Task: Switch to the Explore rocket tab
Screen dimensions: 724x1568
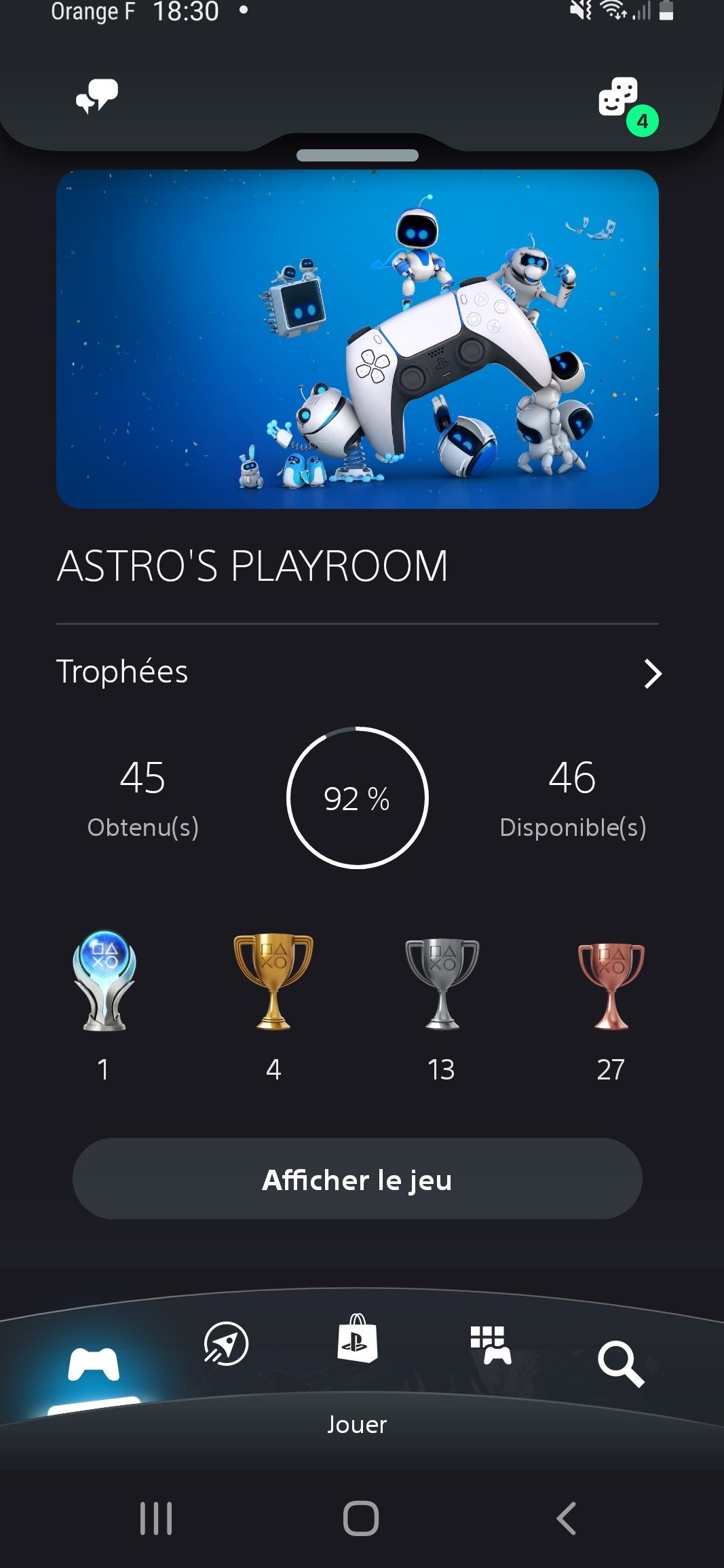Action: (226, 1343)
